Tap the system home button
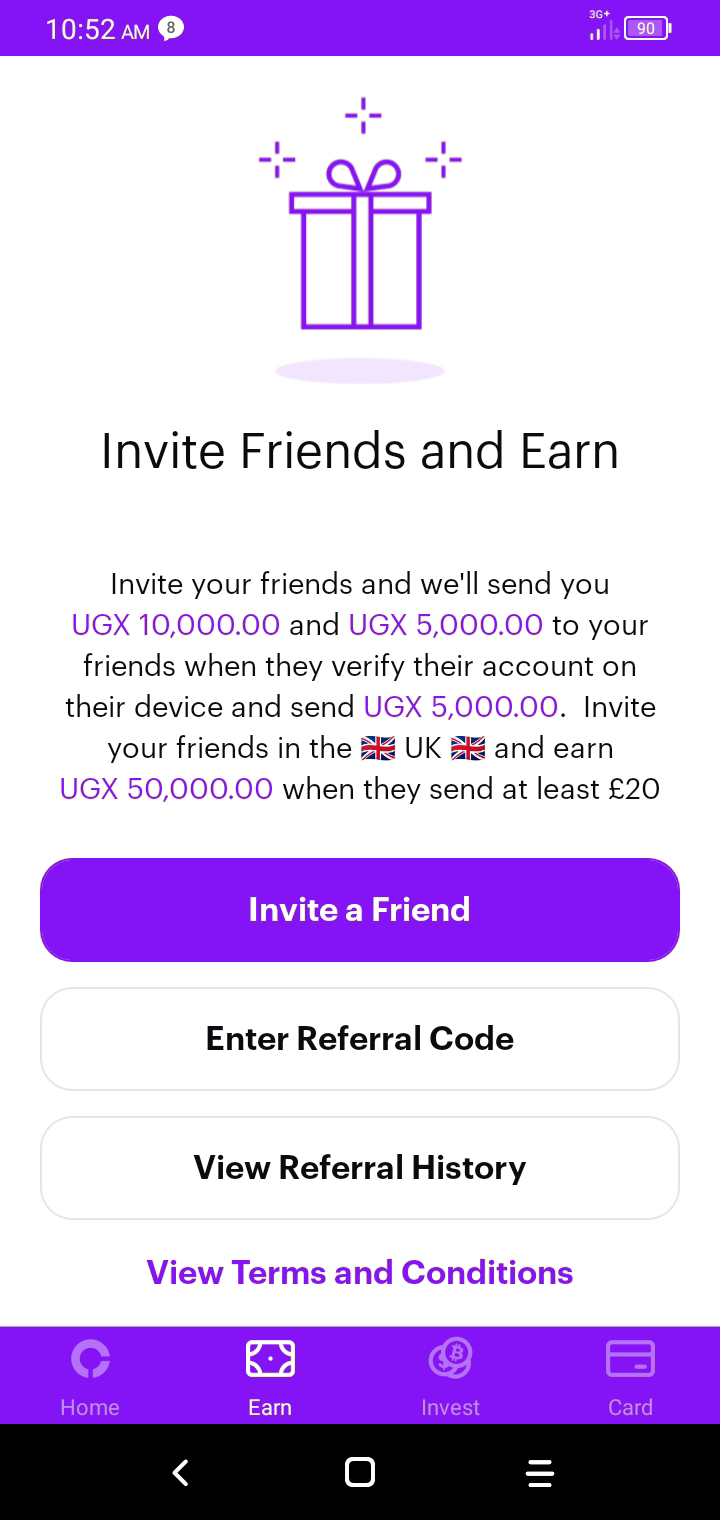Screen dimensions: 720x1520 [x=360, y=1472]
